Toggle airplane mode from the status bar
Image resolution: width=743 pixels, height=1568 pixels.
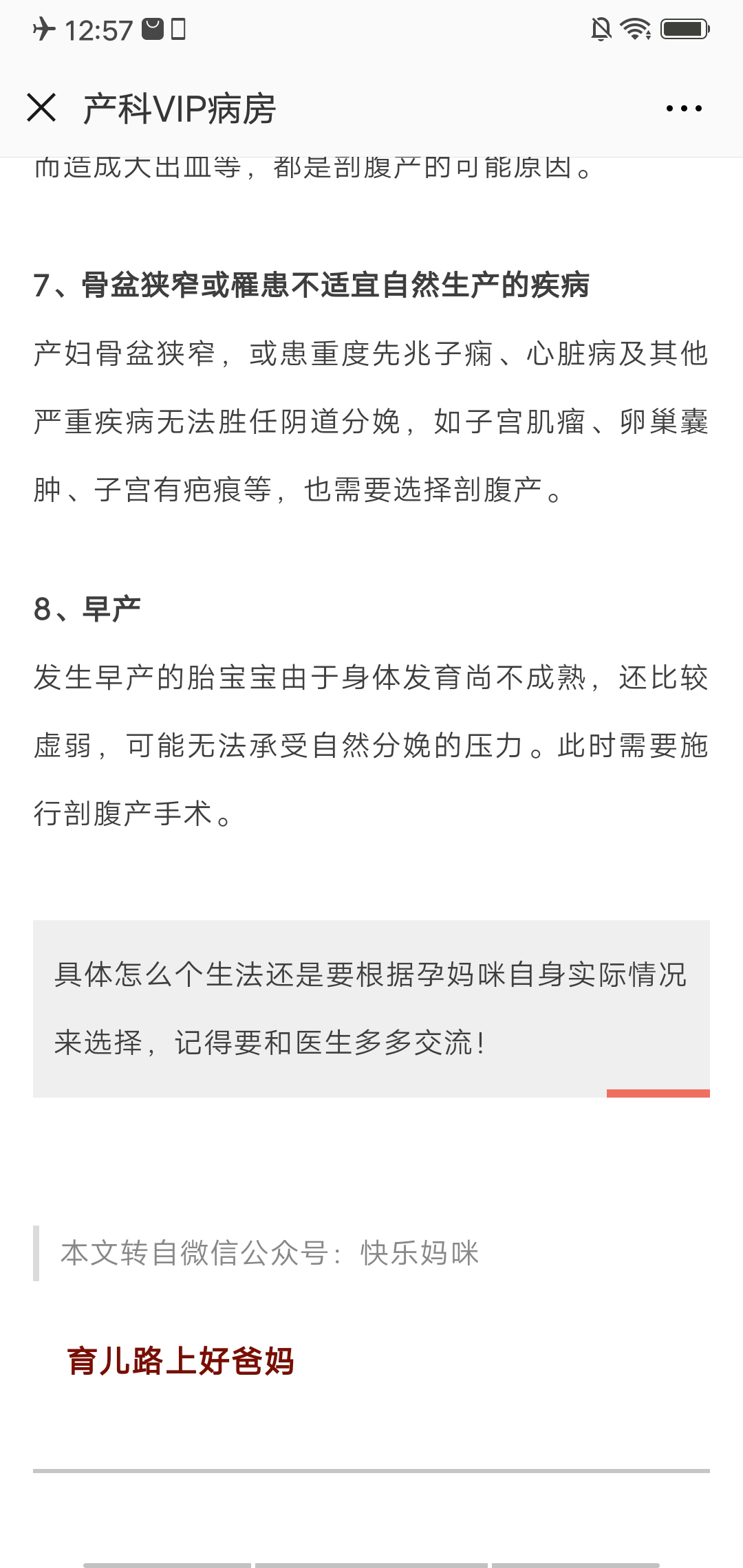tap(43, 28)
